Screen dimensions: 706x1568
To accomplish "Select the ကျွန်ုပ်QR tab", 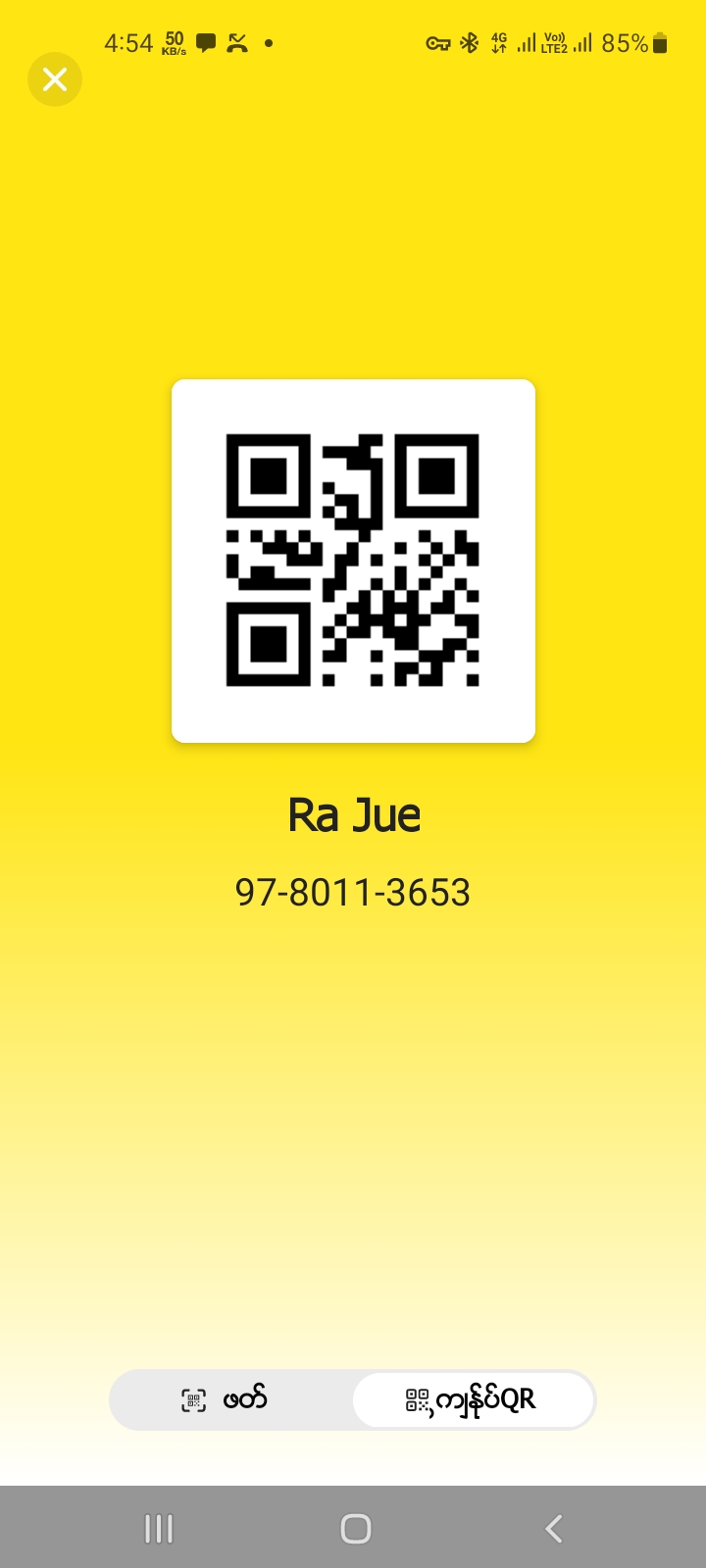I will click(x=473, y=1399).
